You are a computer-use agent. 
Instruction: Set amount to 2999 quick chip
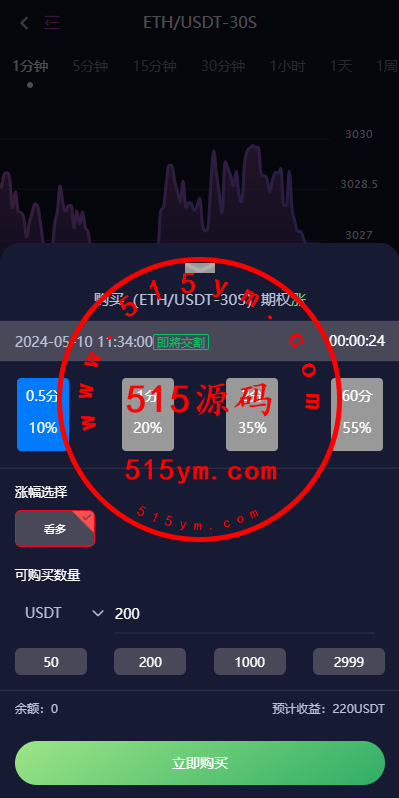click(x=349, y=662)
